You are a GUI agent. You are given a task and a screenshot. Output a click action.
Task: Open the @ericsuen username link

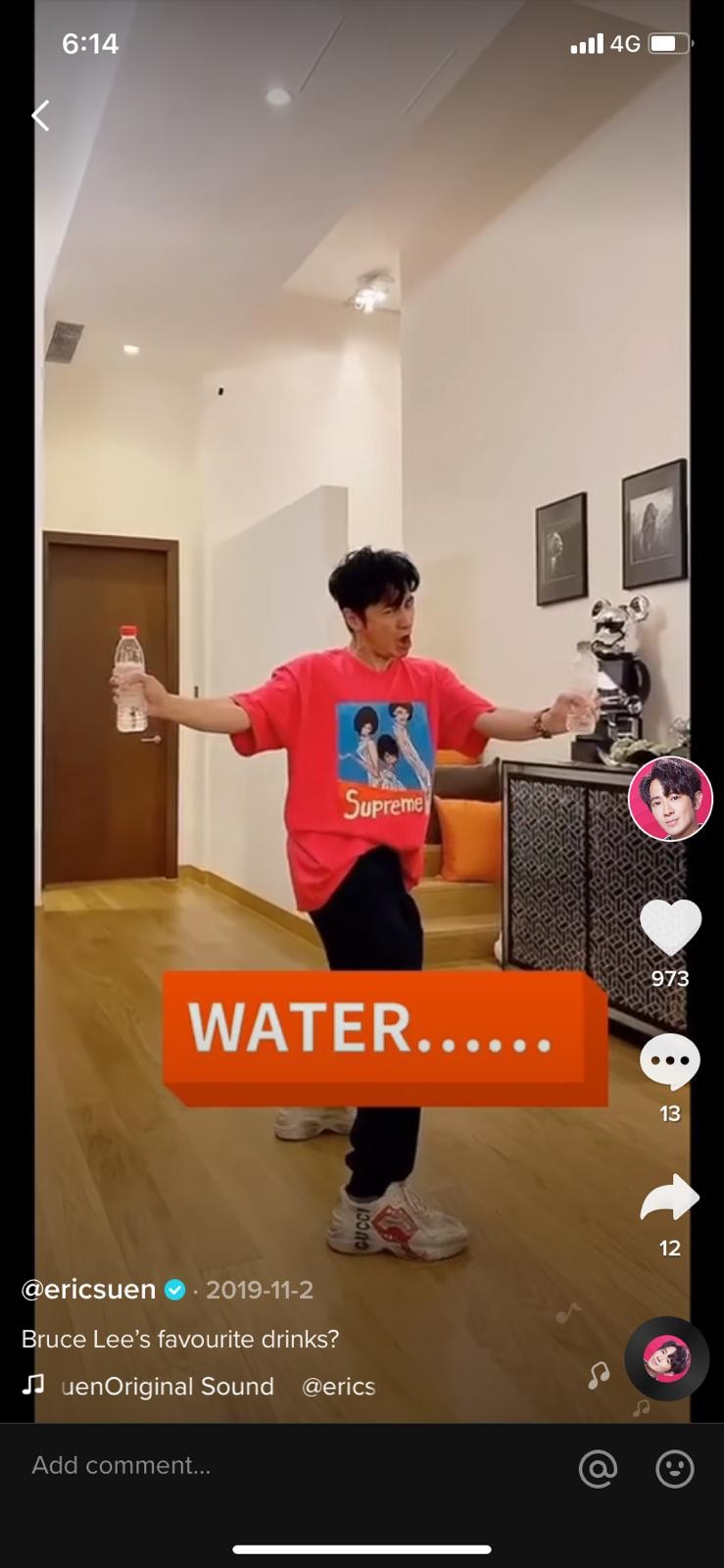[x=89, y=1289]
